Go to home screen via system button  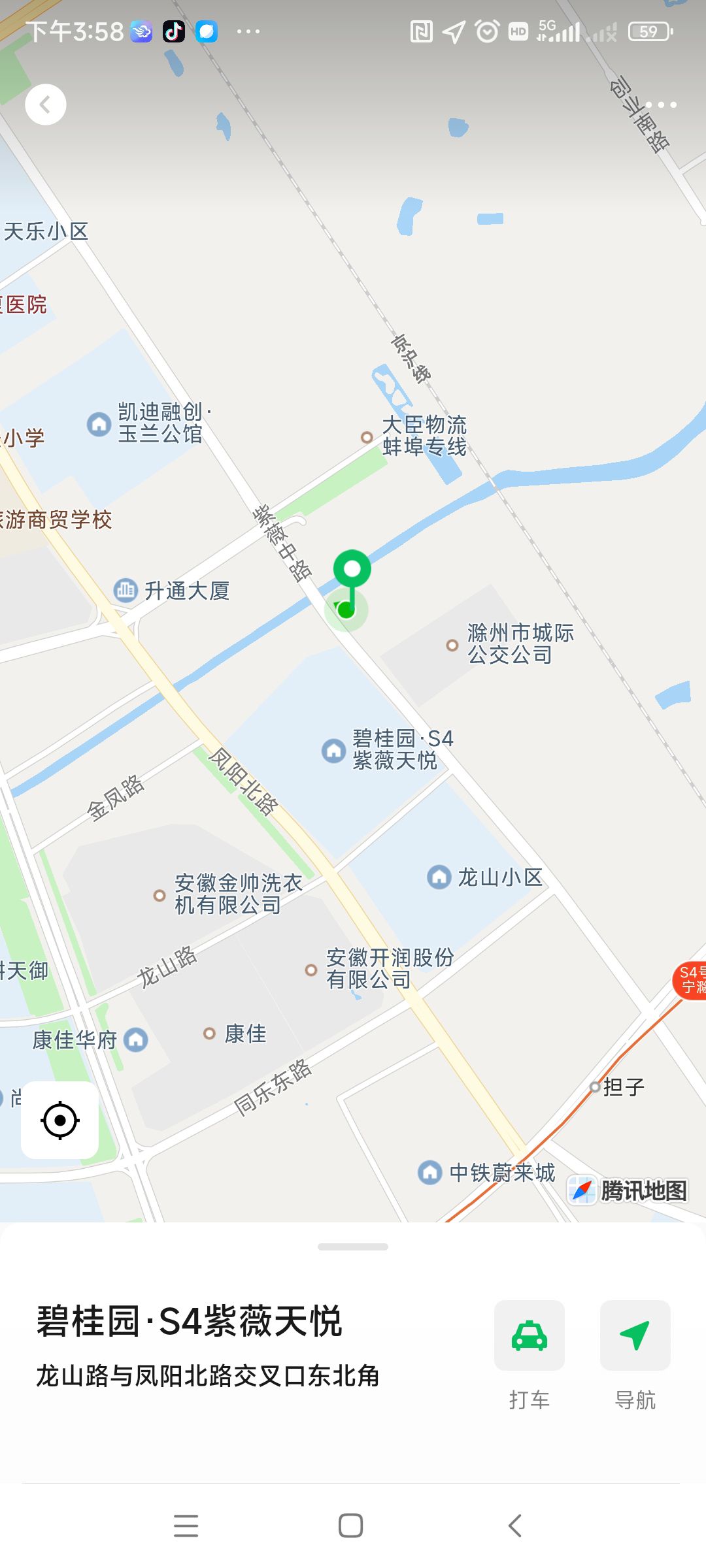[x=351, y=1526]
